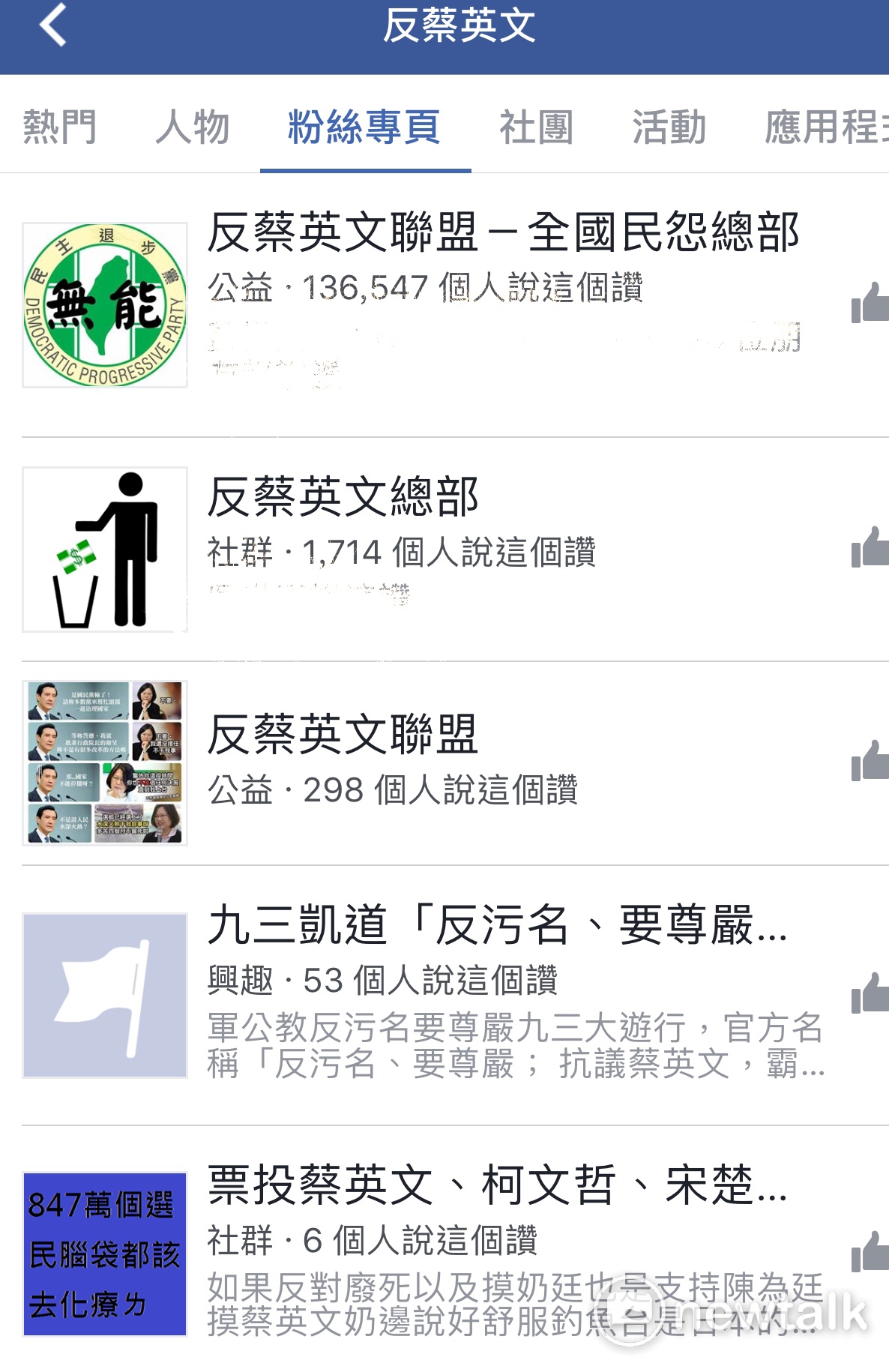
Task: Switch to the 應用程式 tab
Action: (825, 127)
